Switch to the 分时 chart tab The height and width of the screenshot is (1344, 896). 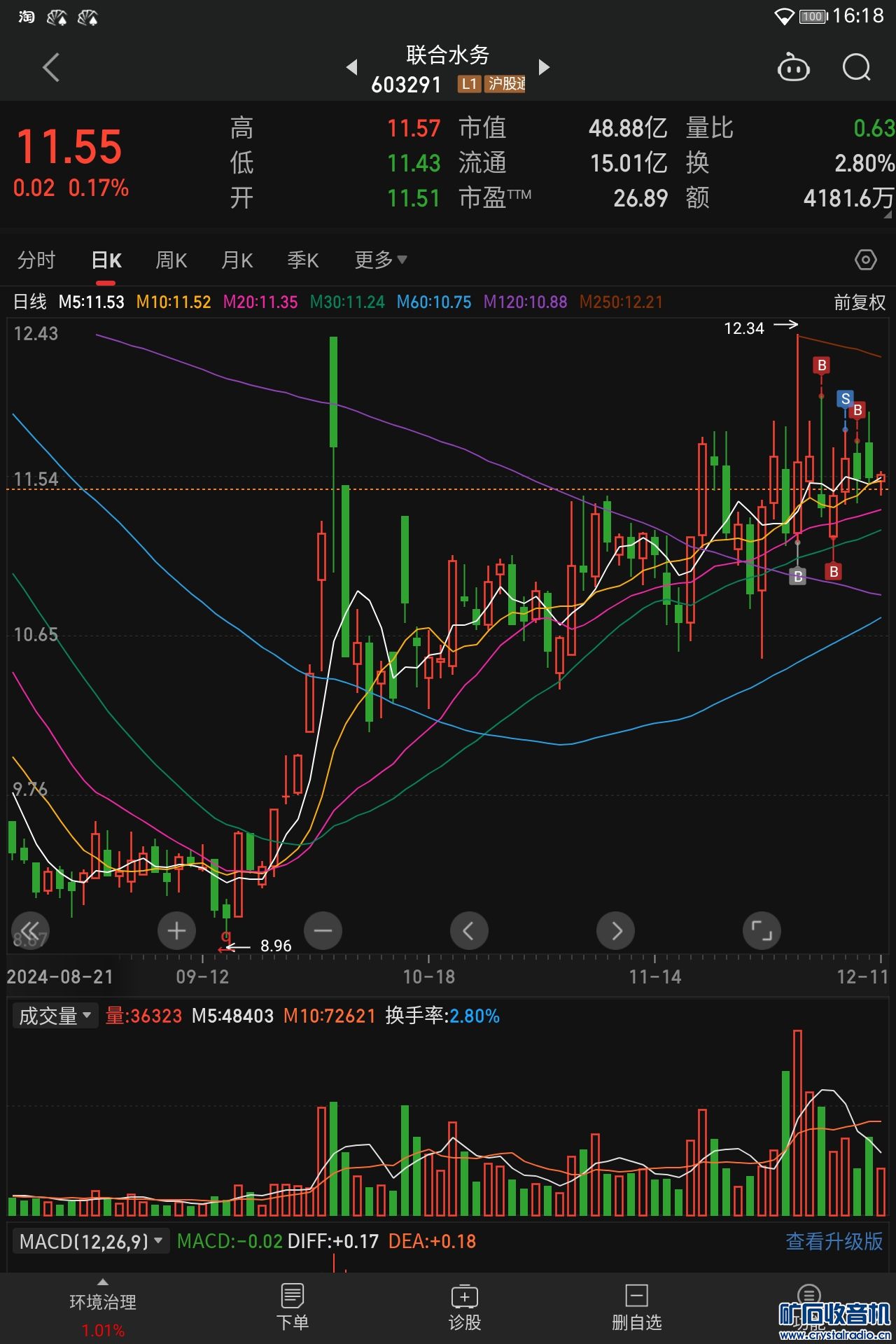point(36,260)
